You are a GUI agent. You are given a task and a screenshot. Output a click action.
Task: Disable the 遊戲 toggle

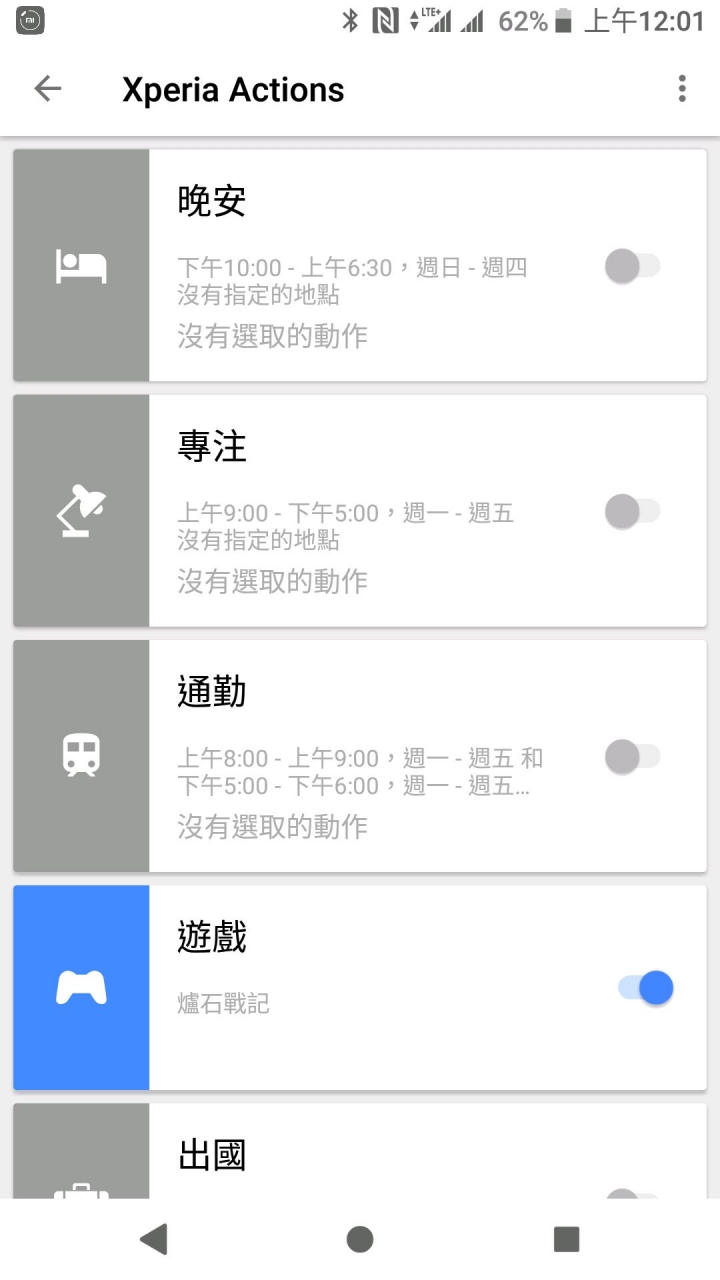(646, 988)
